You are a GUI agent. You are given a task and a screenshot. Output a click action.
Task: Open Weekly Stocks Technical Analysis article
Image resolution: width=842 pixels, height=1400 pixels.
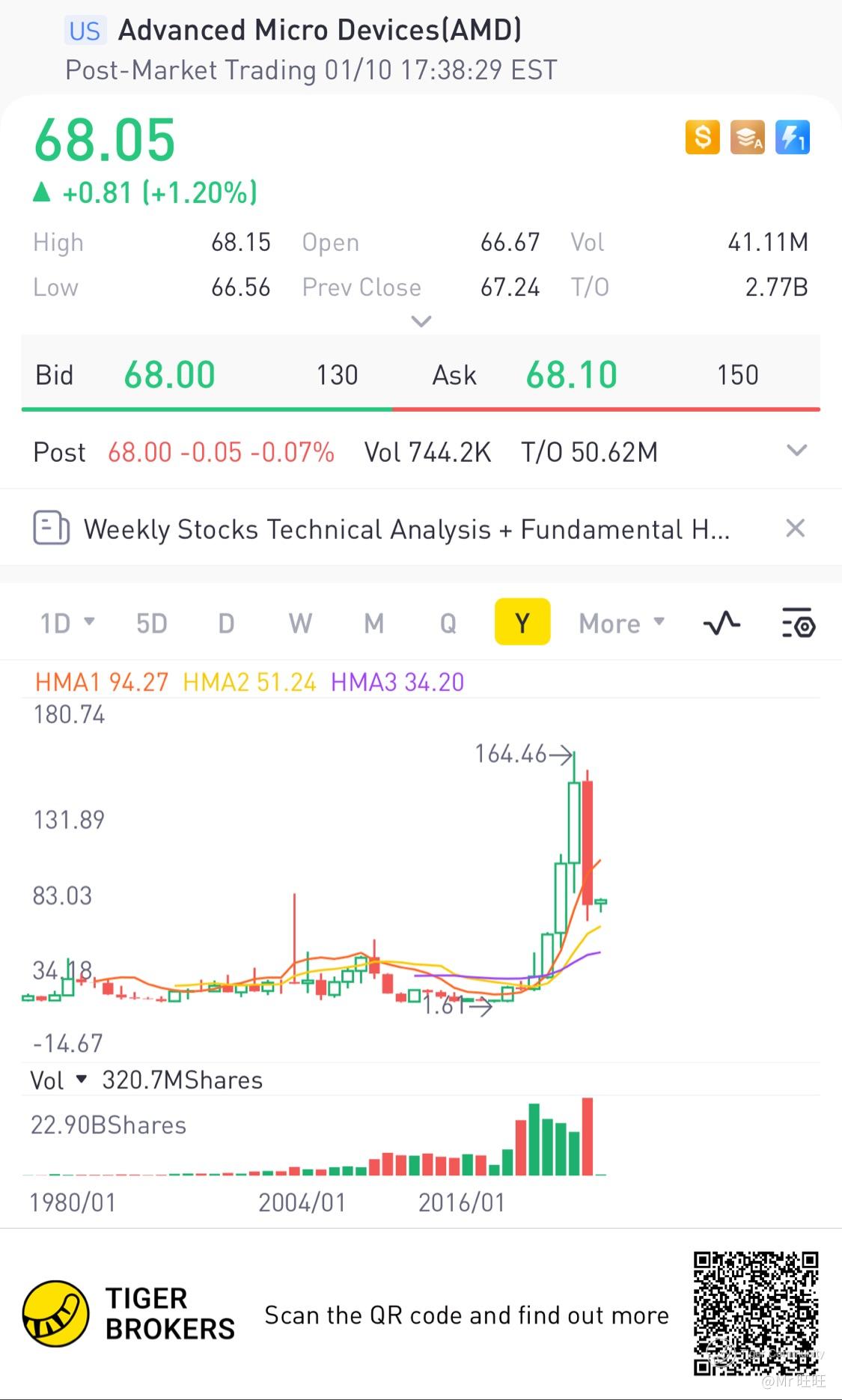(404, 529)
